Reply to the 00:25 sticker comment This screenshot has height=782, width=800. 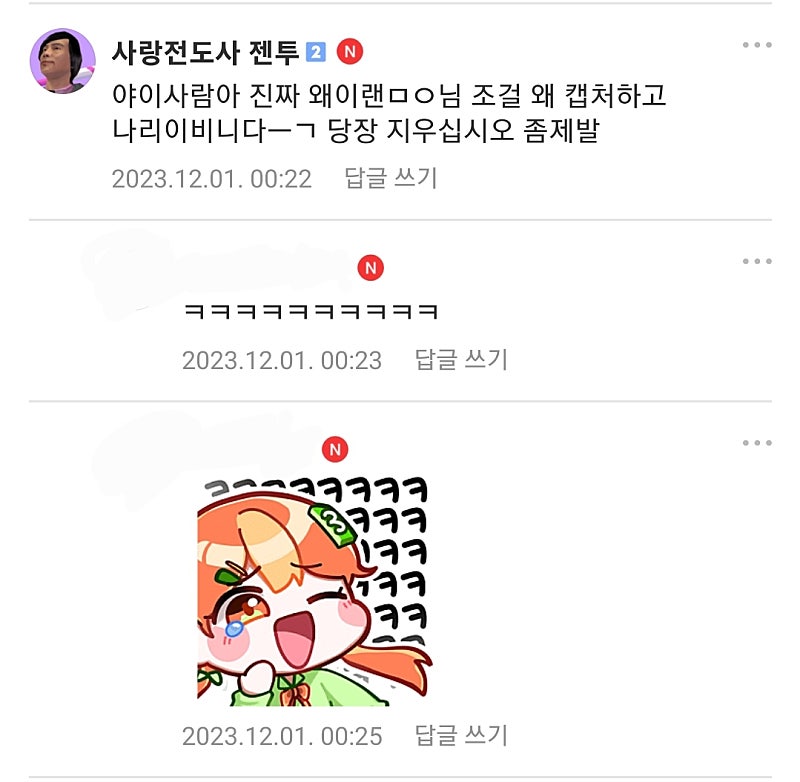coord(461,737)
